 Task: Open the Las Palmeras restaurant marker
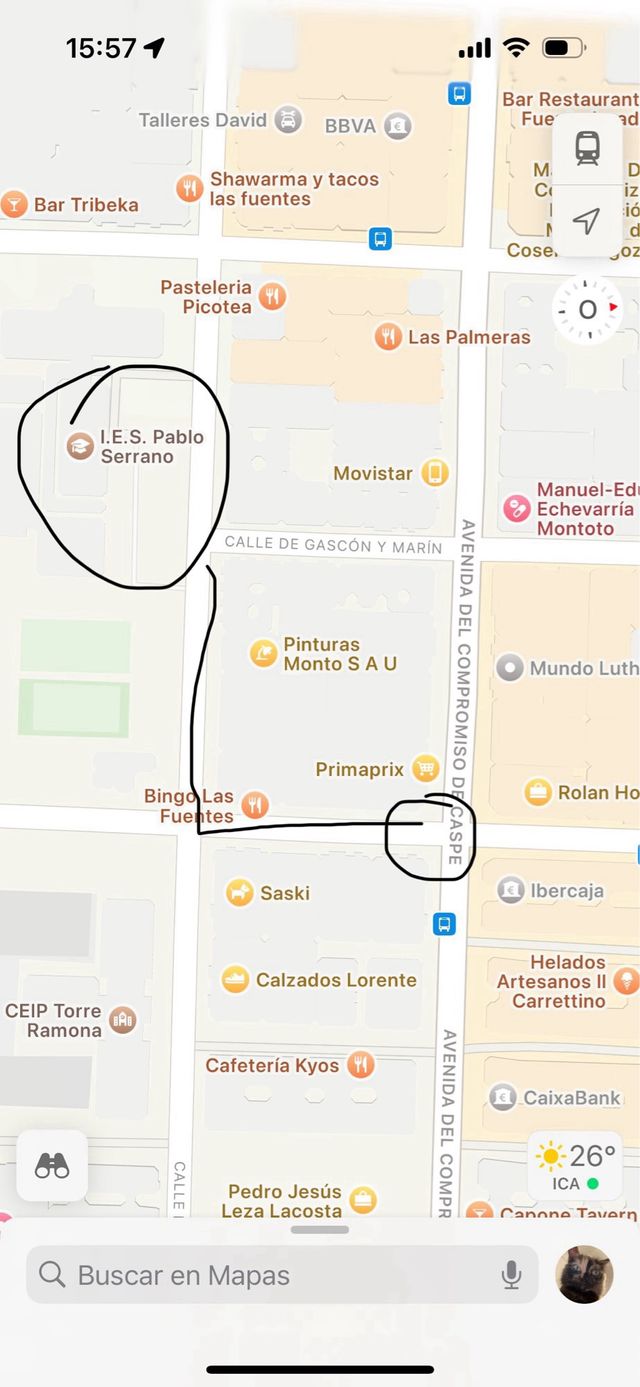pos(388,337)
